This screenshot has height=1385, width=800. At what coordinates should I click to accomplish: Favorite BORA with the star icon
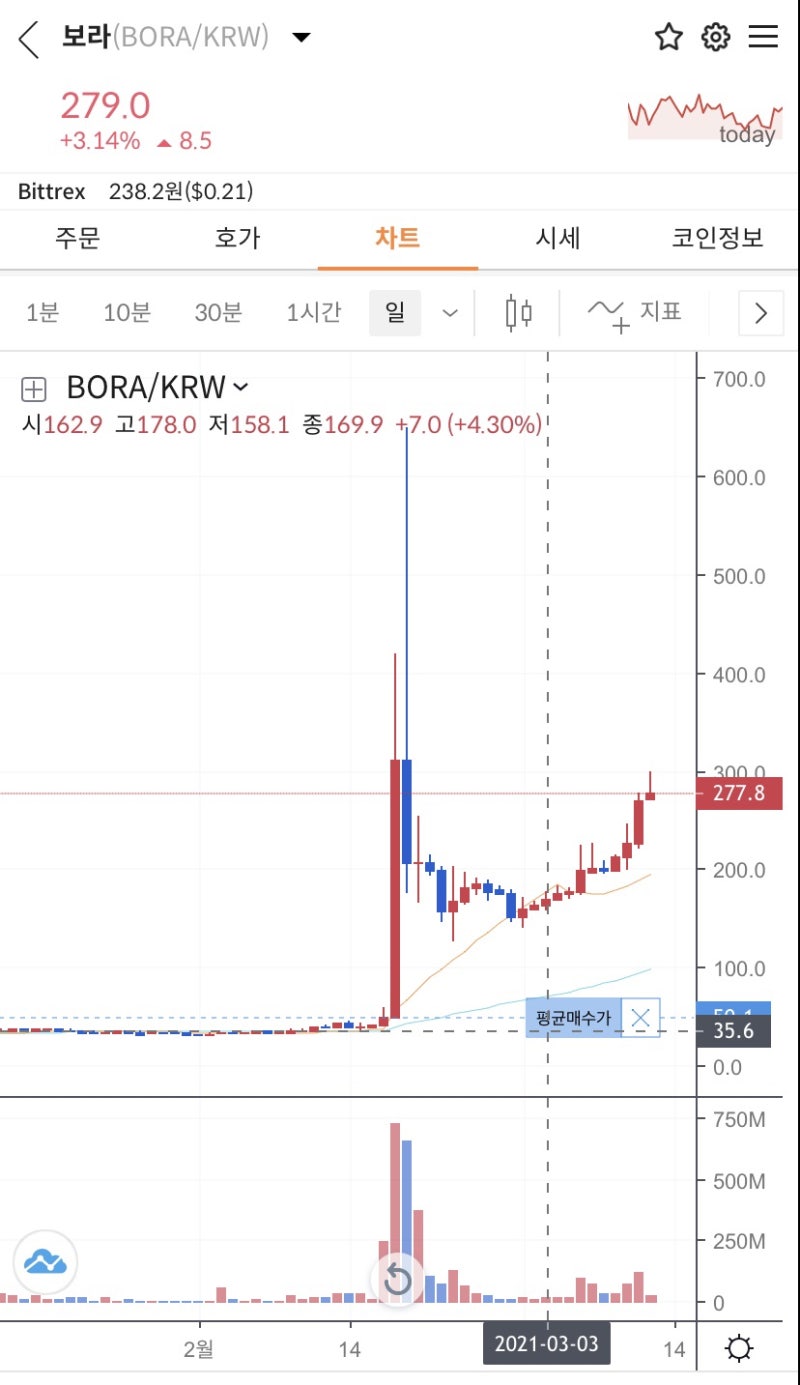(x=668, y=38)
